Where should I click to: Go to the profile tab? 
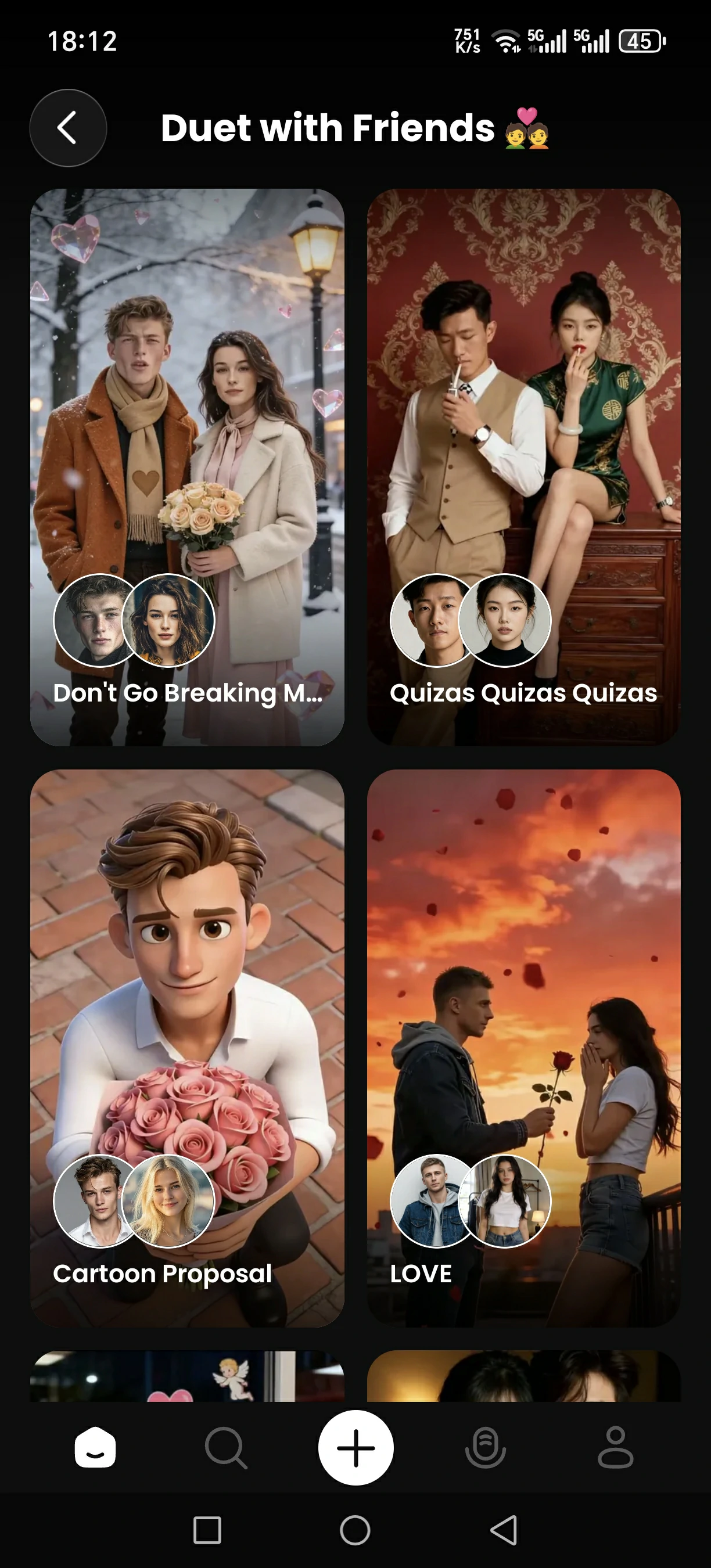pyautogui.click(x=615, y=1447)
